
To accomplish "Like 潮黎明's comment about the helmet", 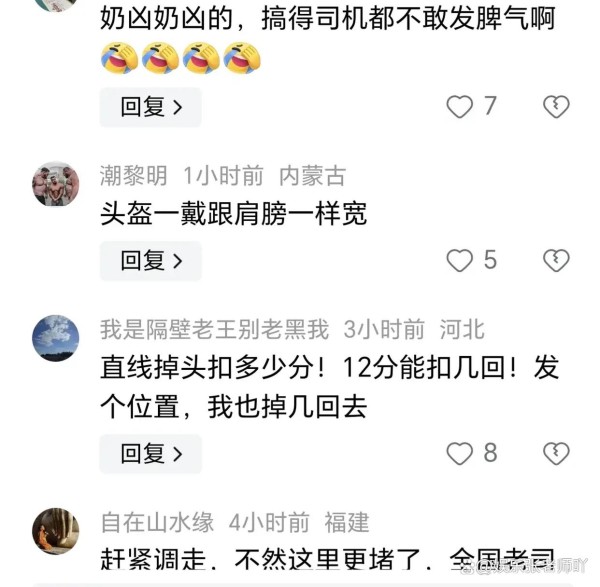I will coord(459,261).
